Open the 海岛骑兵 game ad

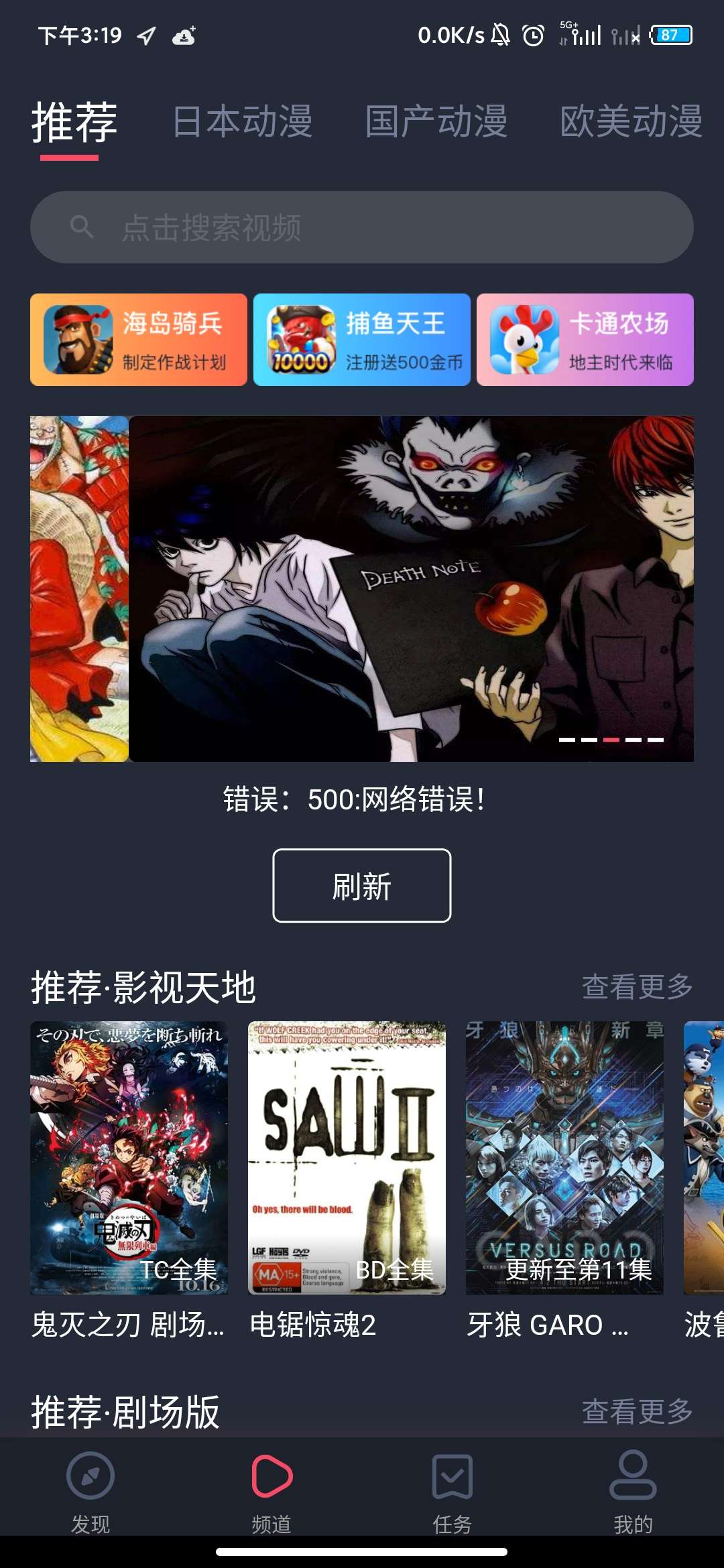pos(139,340)
